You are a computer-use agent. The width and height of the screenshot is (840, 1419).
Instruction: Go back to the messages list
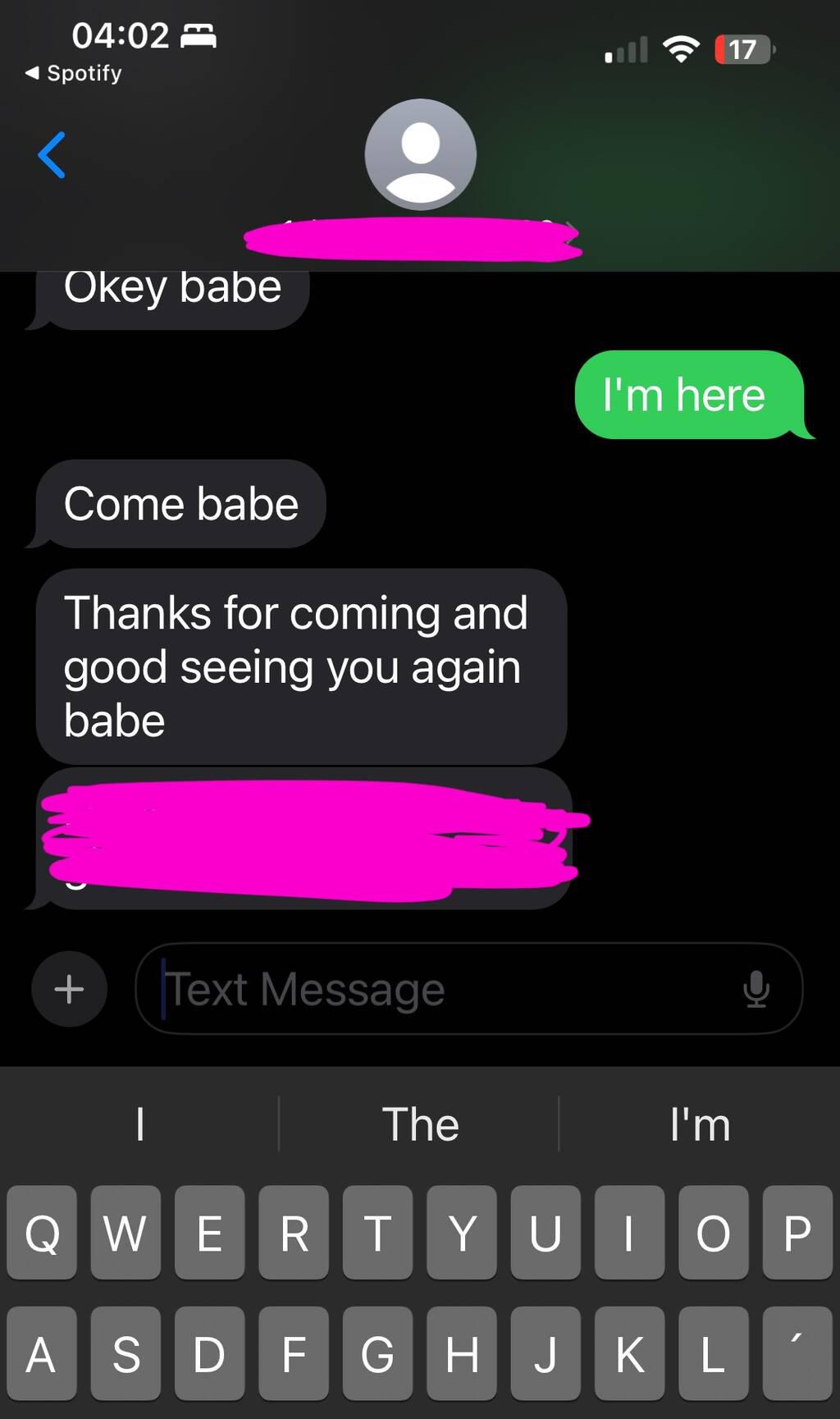coord(51,155)
